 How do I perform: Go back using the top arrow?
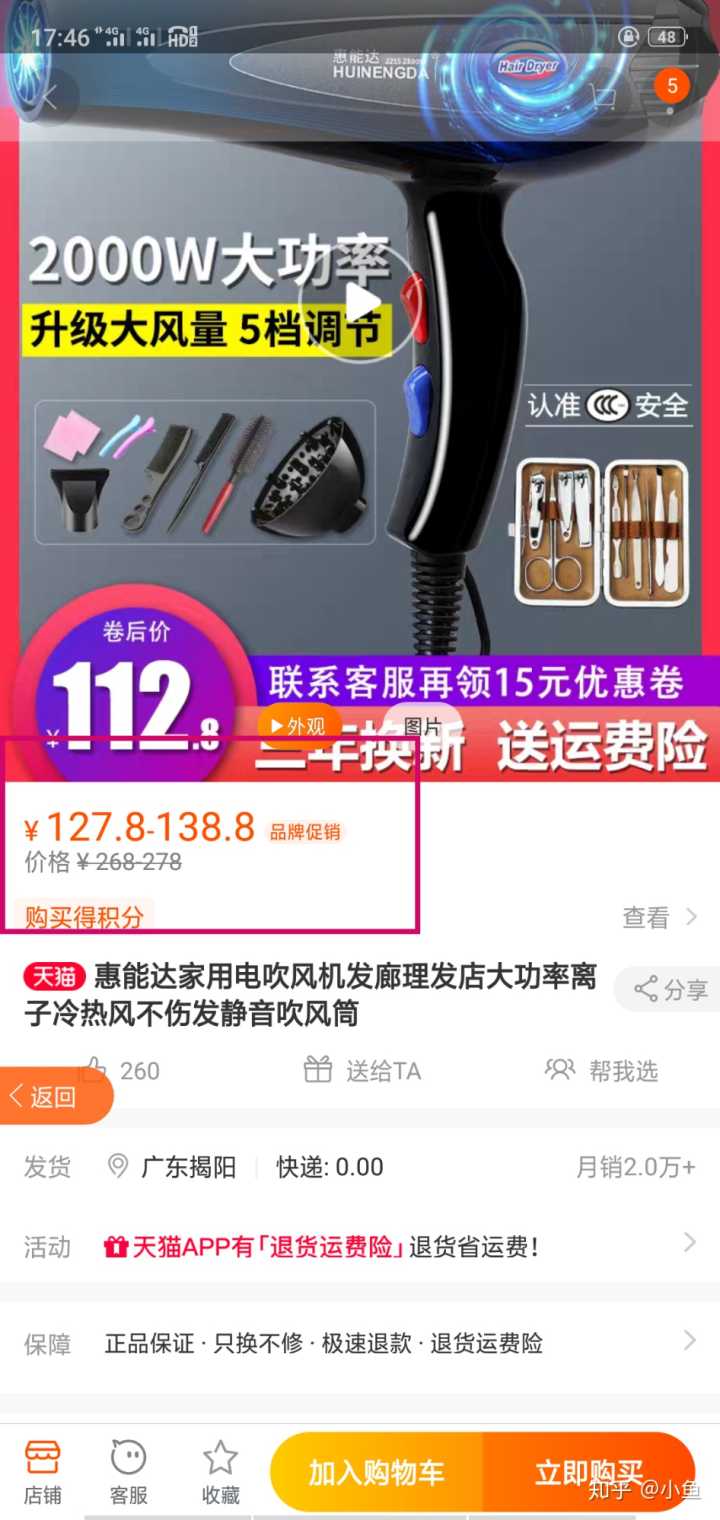49,97
